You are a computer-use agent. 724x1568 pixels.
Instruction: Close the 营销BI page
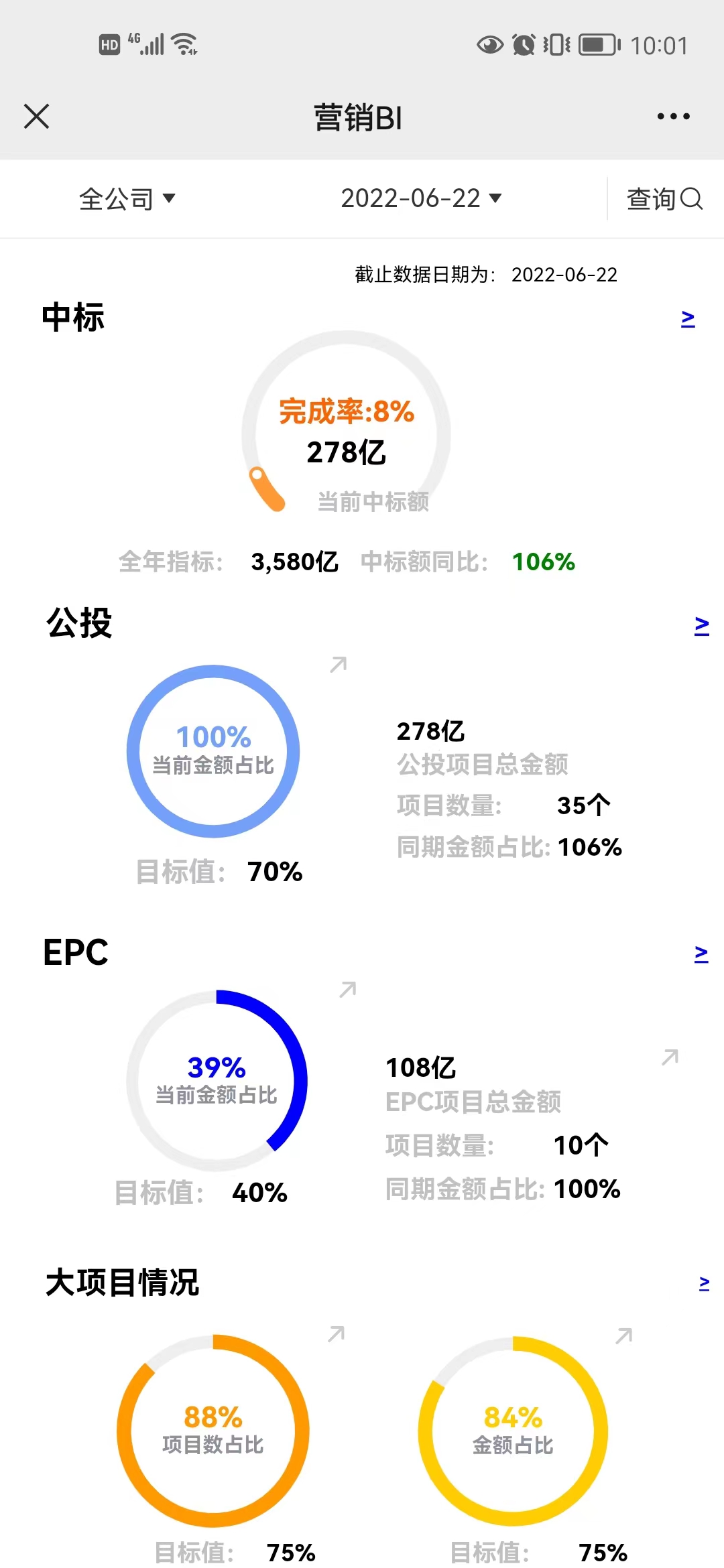(x=36, y=116)
